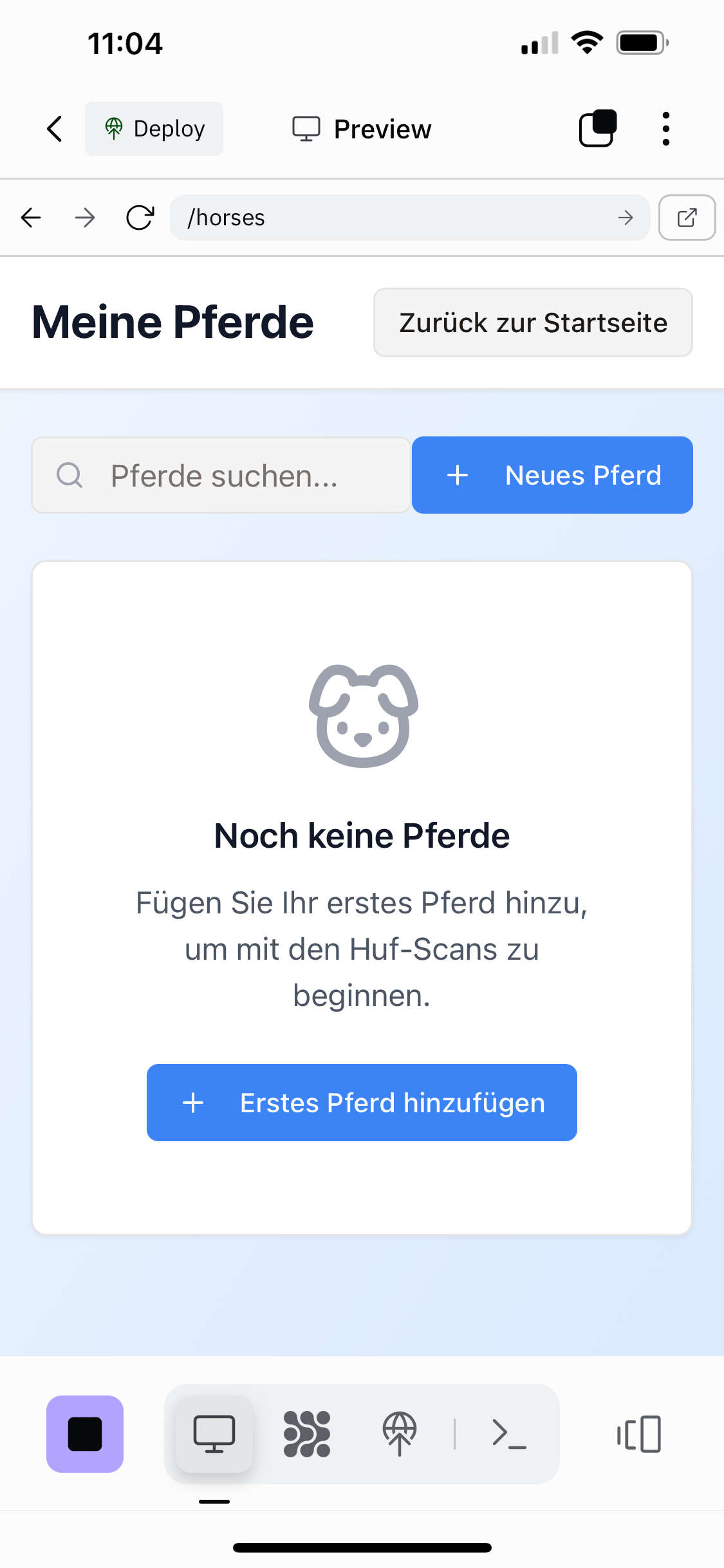724x1568 pixels.
Task: Toggle the split panel layout icon
Action: point(639,1434)
